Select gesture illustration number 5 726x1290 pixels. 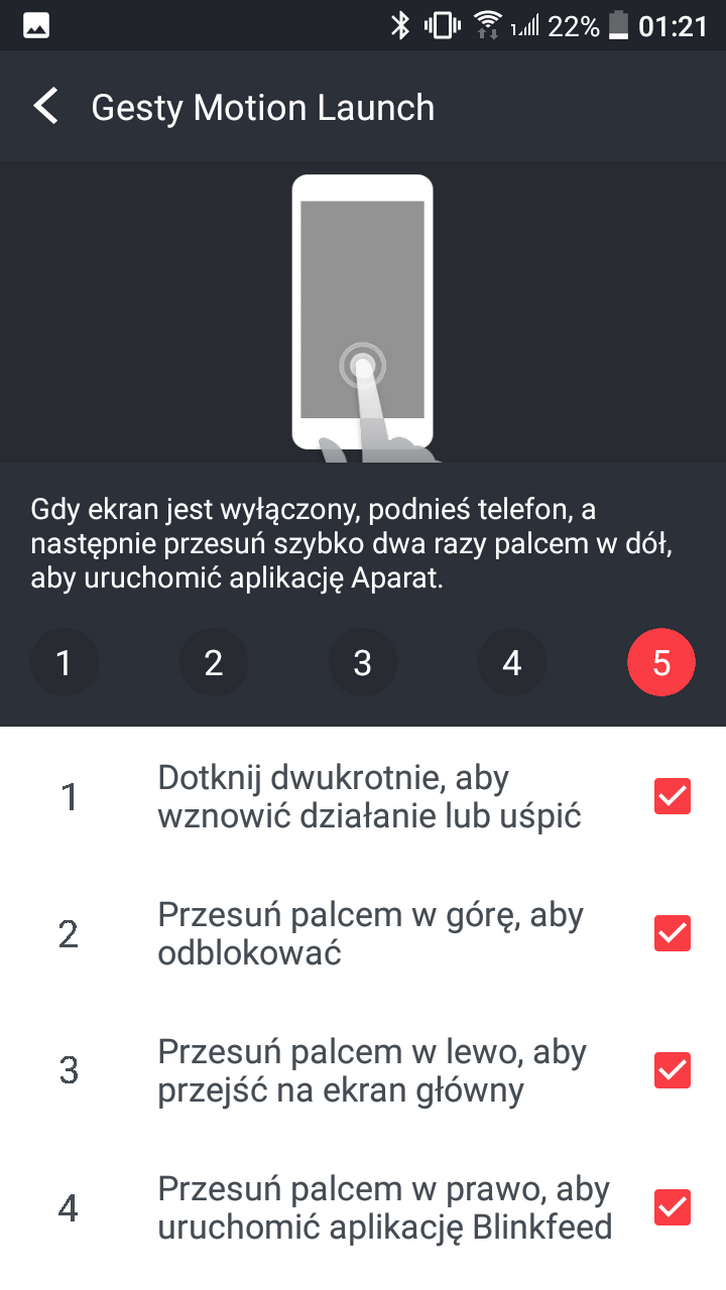click(661, 662)
